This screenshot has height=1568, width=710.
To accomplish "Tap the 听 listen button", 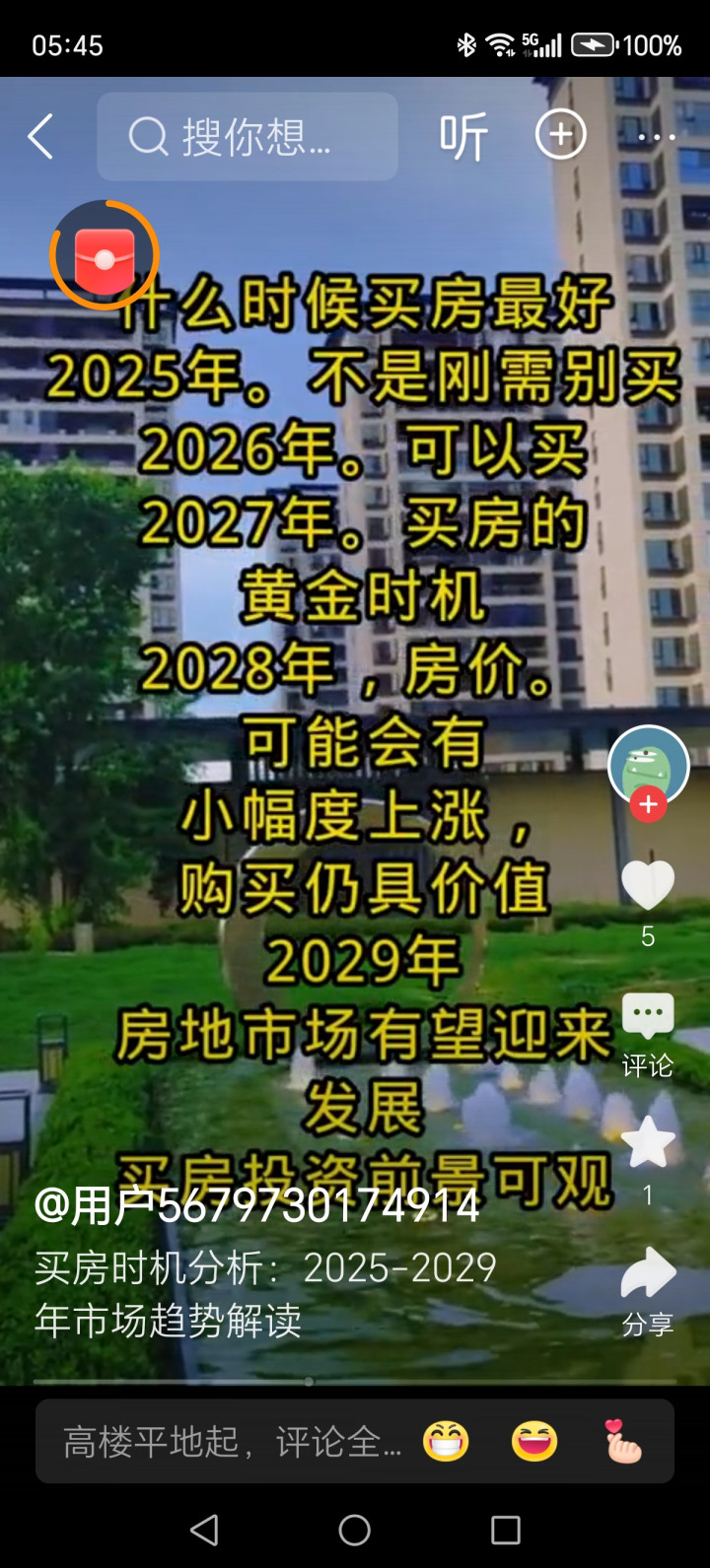I will pyautogui.click(x=463, y=136).
